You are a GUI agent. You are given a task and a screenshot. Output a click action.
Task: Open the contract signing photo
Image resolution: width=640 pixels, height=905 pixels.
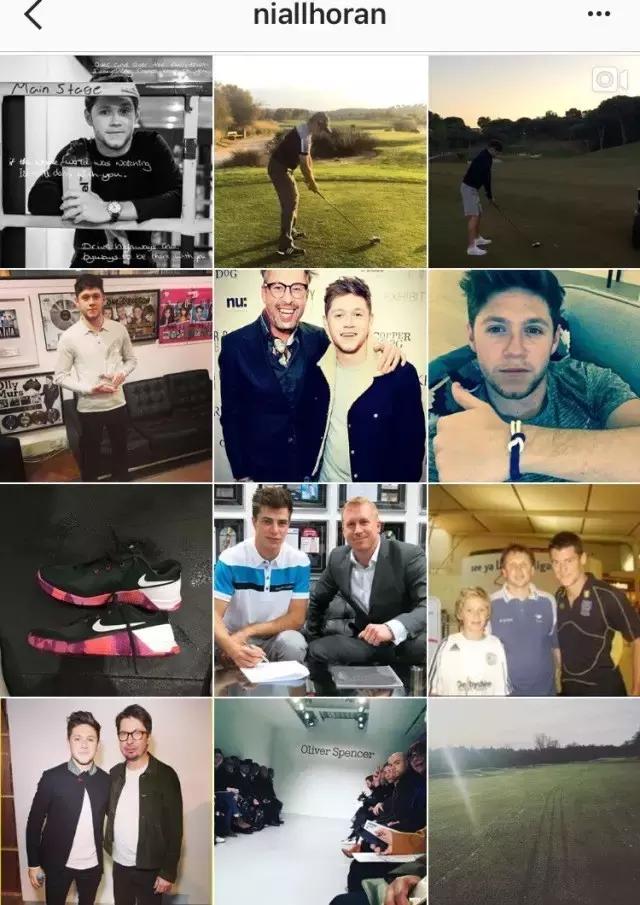tap(320, 590)
